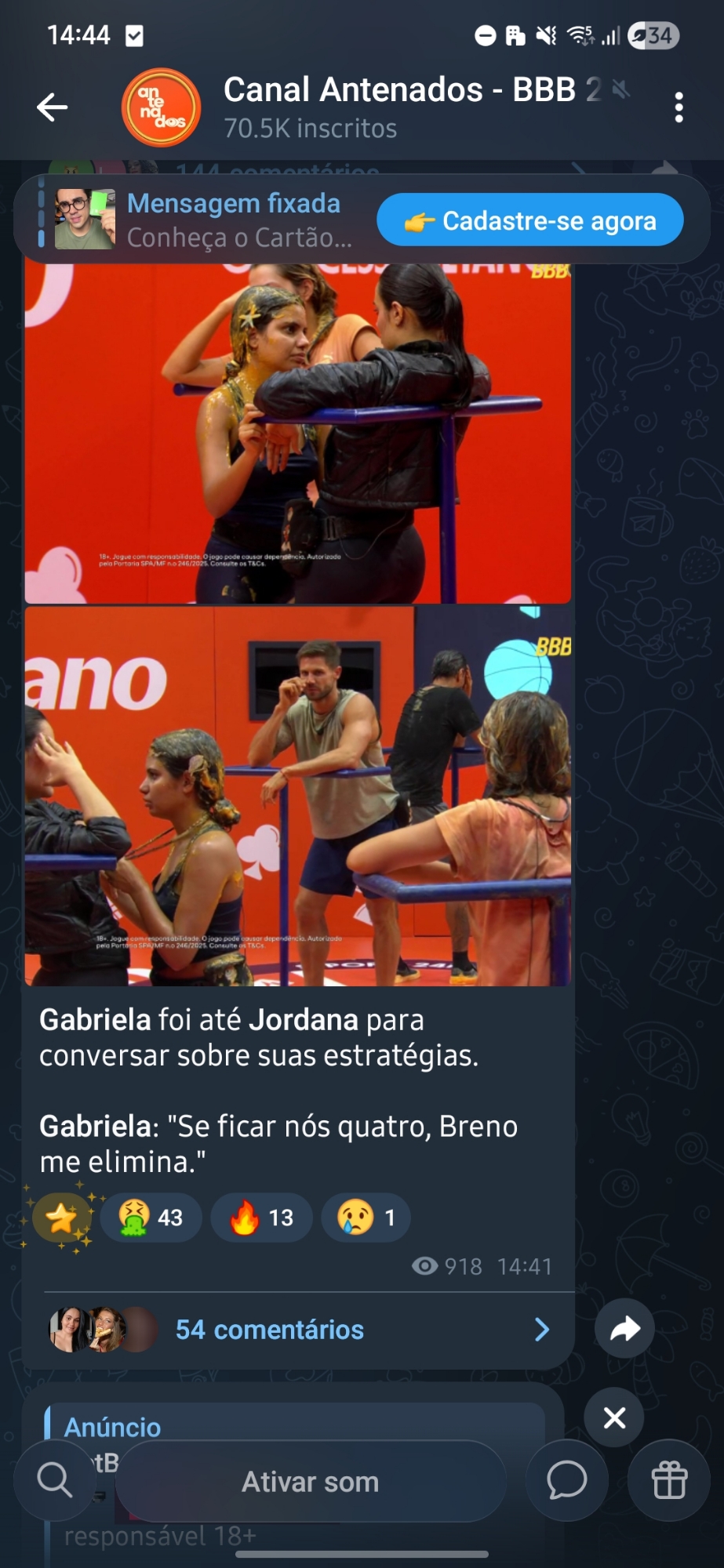React with the crying emoji (1)
This screenshot has width=724, height=1568.
click(366, 1218)
